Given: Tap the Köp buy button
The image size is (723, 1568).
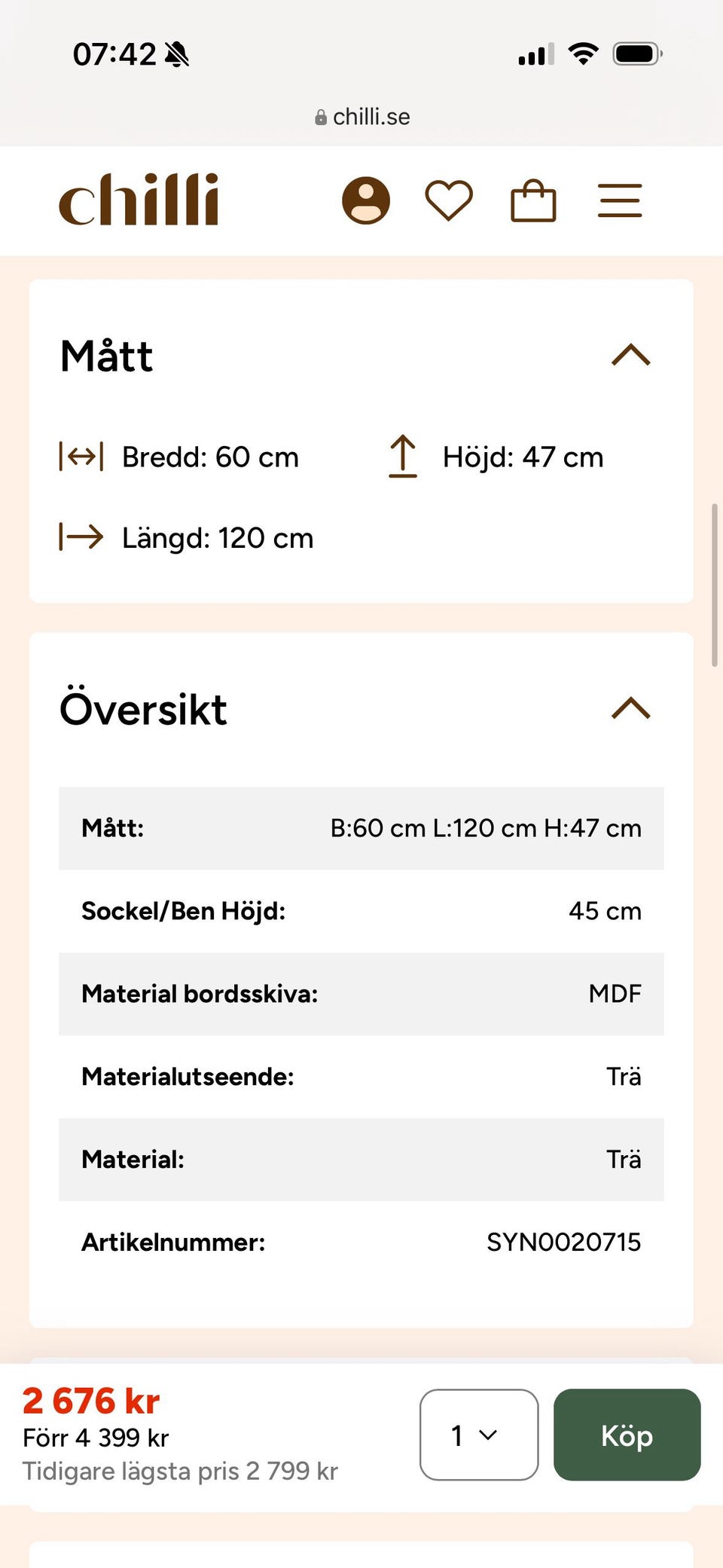Looking at the screenshot, I should pyautogui.click(x=627, y=1435).
